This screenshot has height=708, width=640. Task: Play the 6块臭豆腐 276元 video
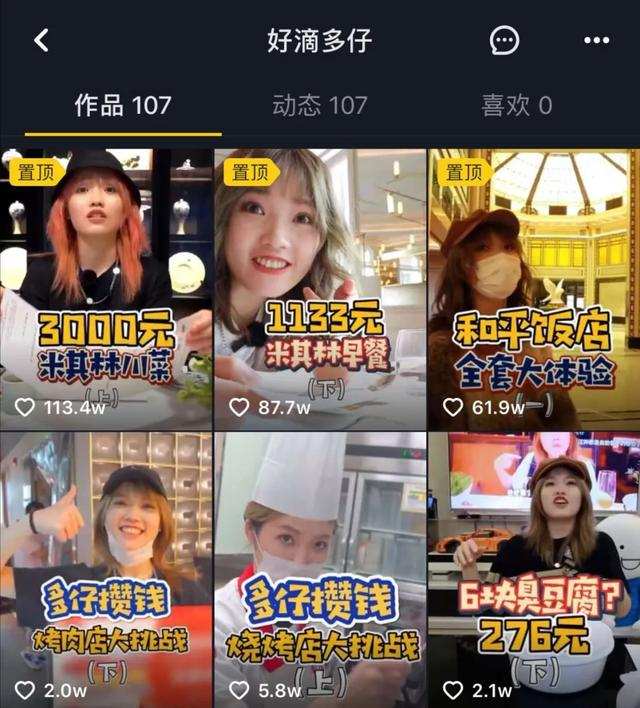533,570
